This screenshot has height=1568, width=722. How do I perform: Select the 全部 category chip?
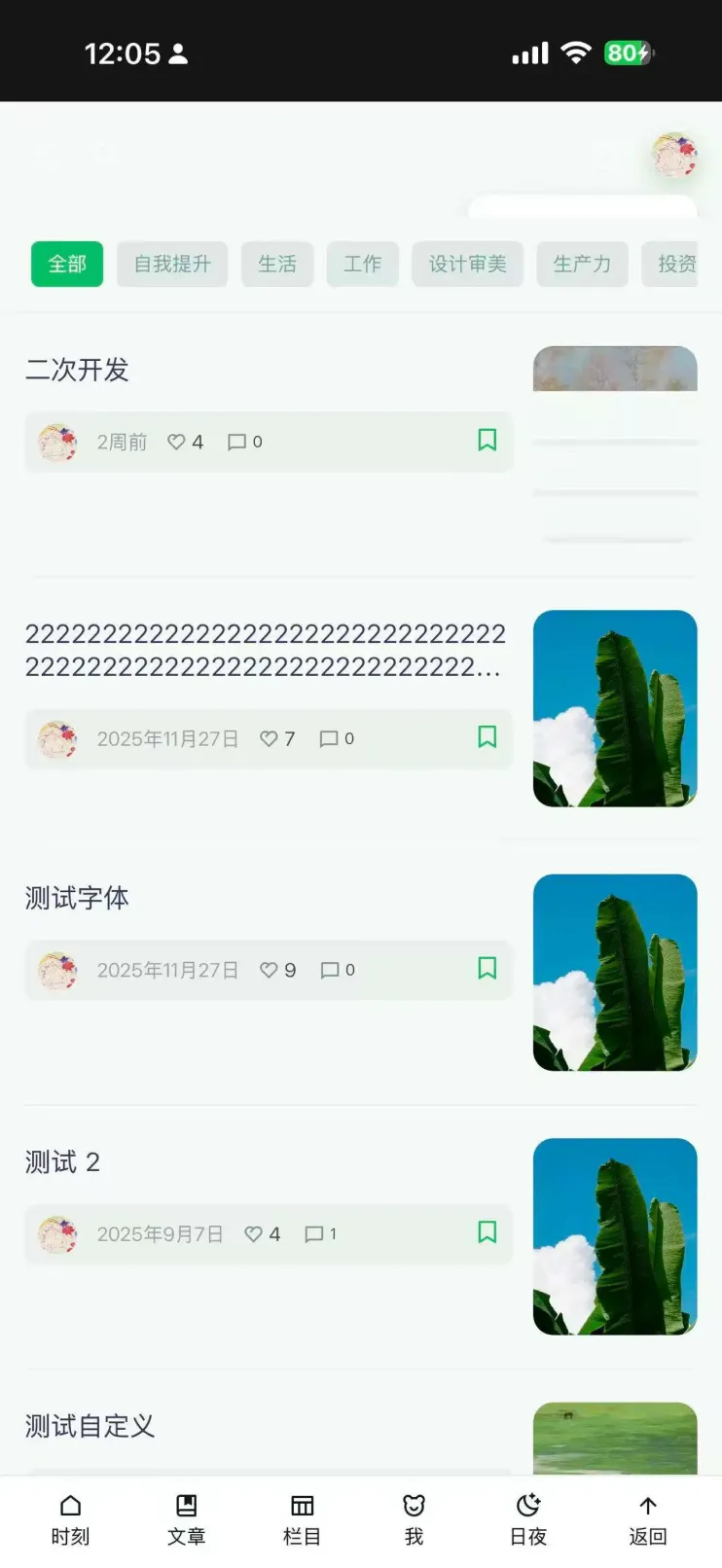[67, 264]
